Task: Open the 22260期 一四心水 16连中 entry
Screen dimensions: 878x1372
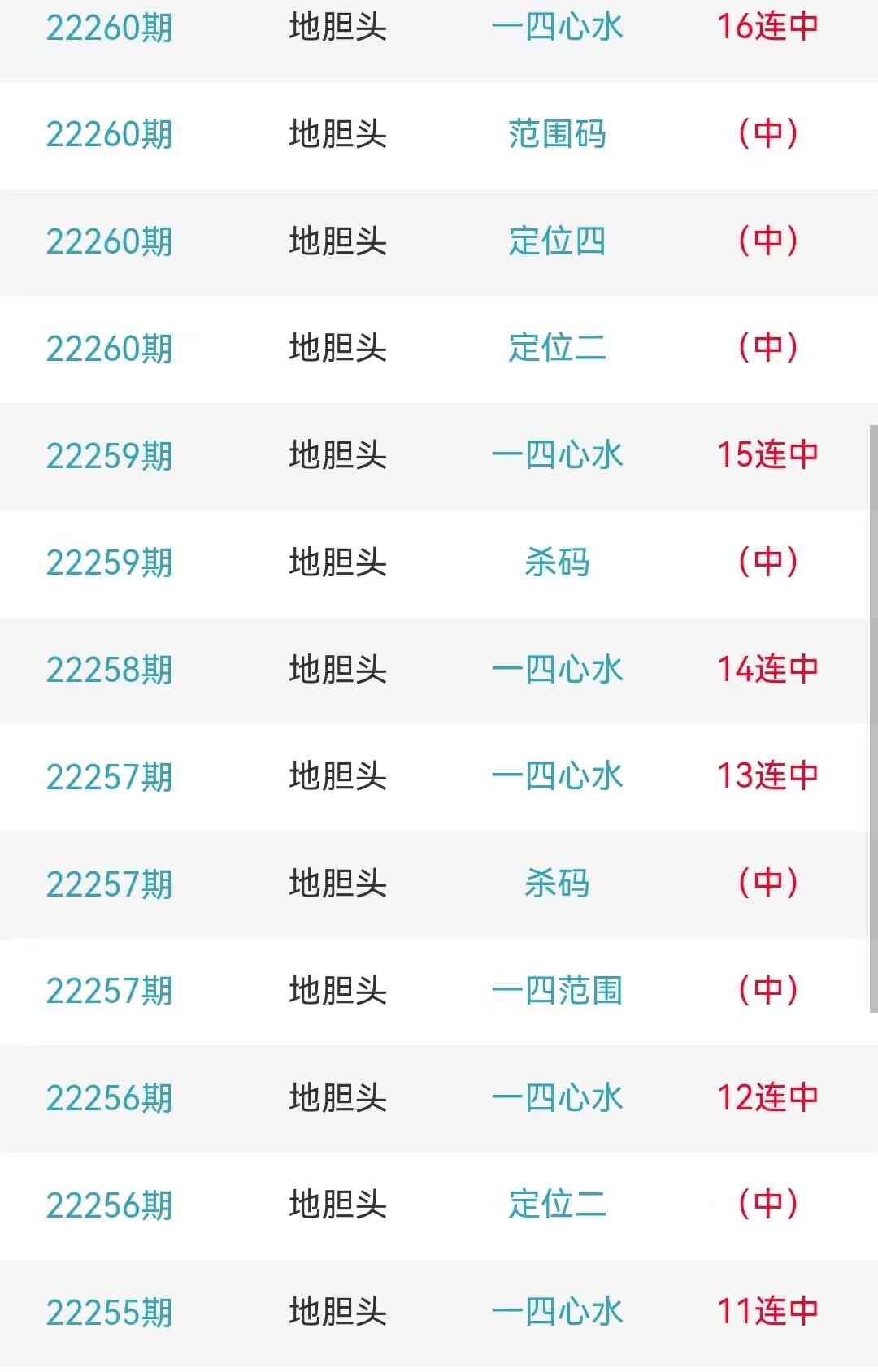Action: (x=557, y=28)
